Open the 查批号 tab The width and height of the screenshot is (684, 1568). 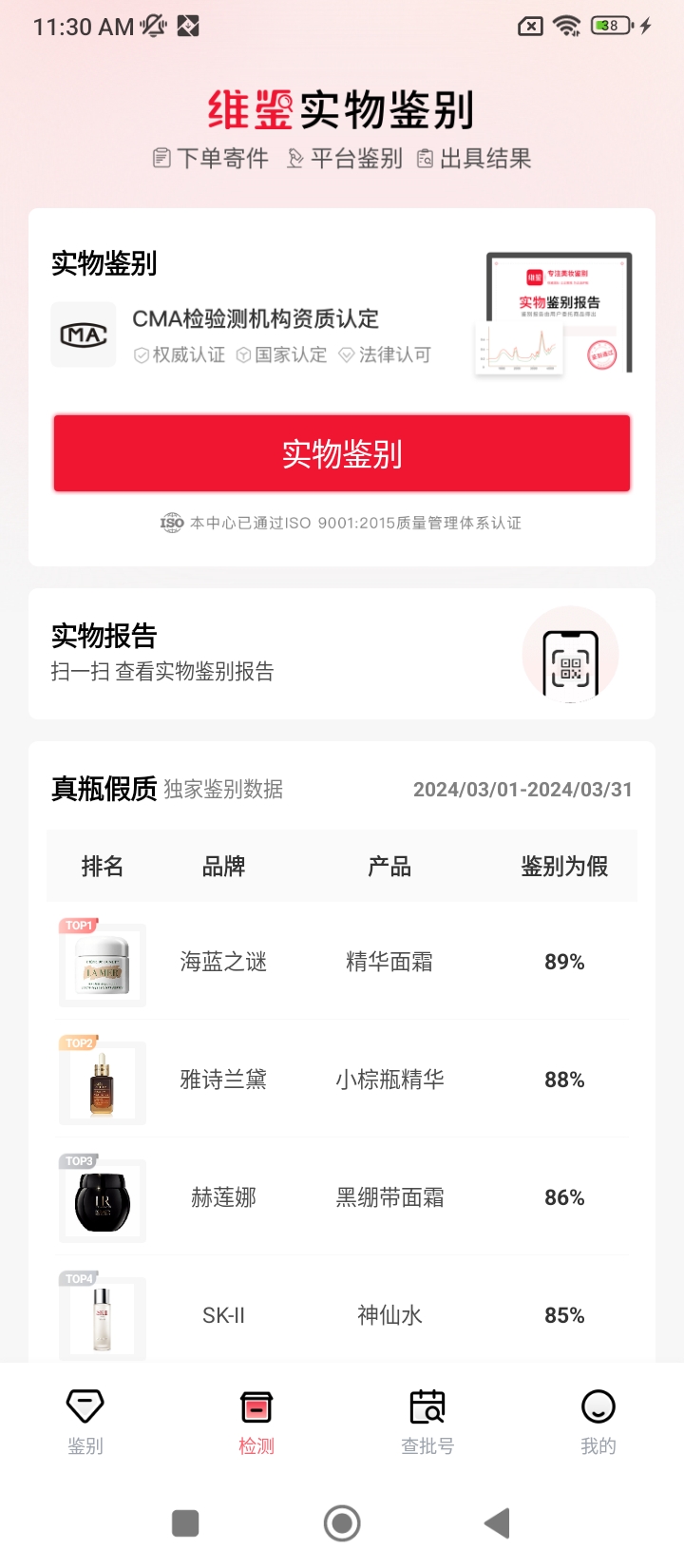[x=427, y=1422]
